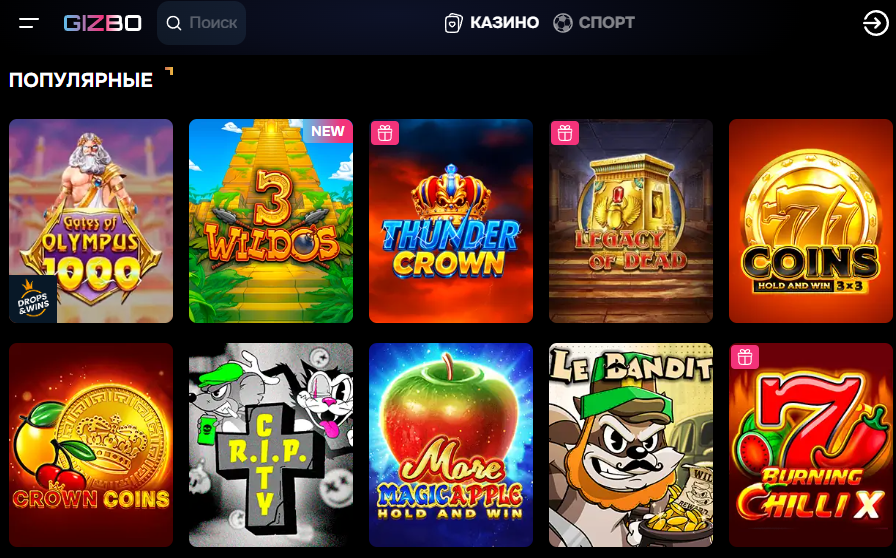The image size is (896, 558).
Task: Open the R.I.P. City game
Action: (x=271, y=445)
